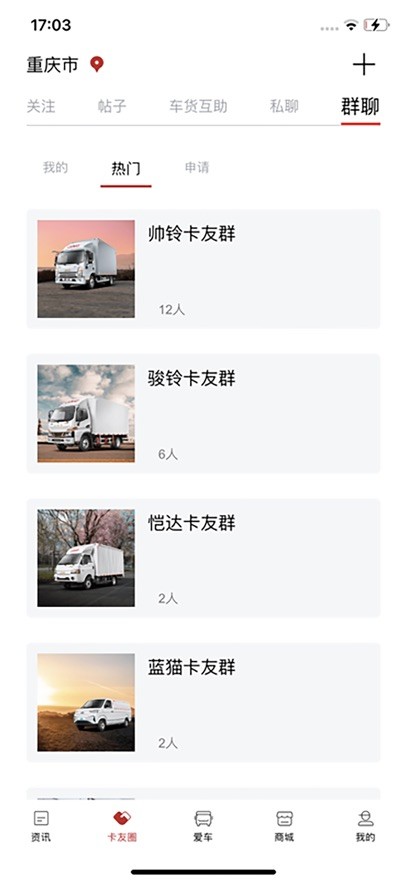
Task: Open the 商城 bottom tab
Action: (284, 826)
